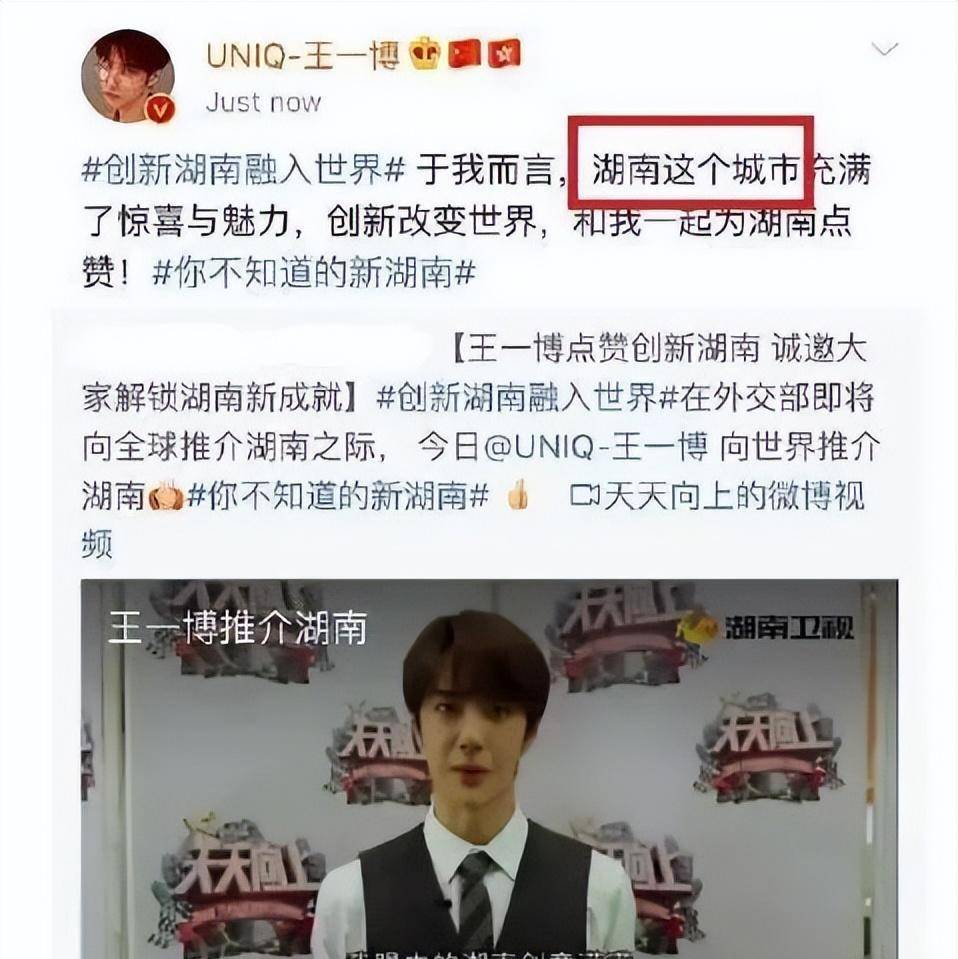
Task: Open UNIQ-王一博's profile avatar
Action: tap(127, 76)
